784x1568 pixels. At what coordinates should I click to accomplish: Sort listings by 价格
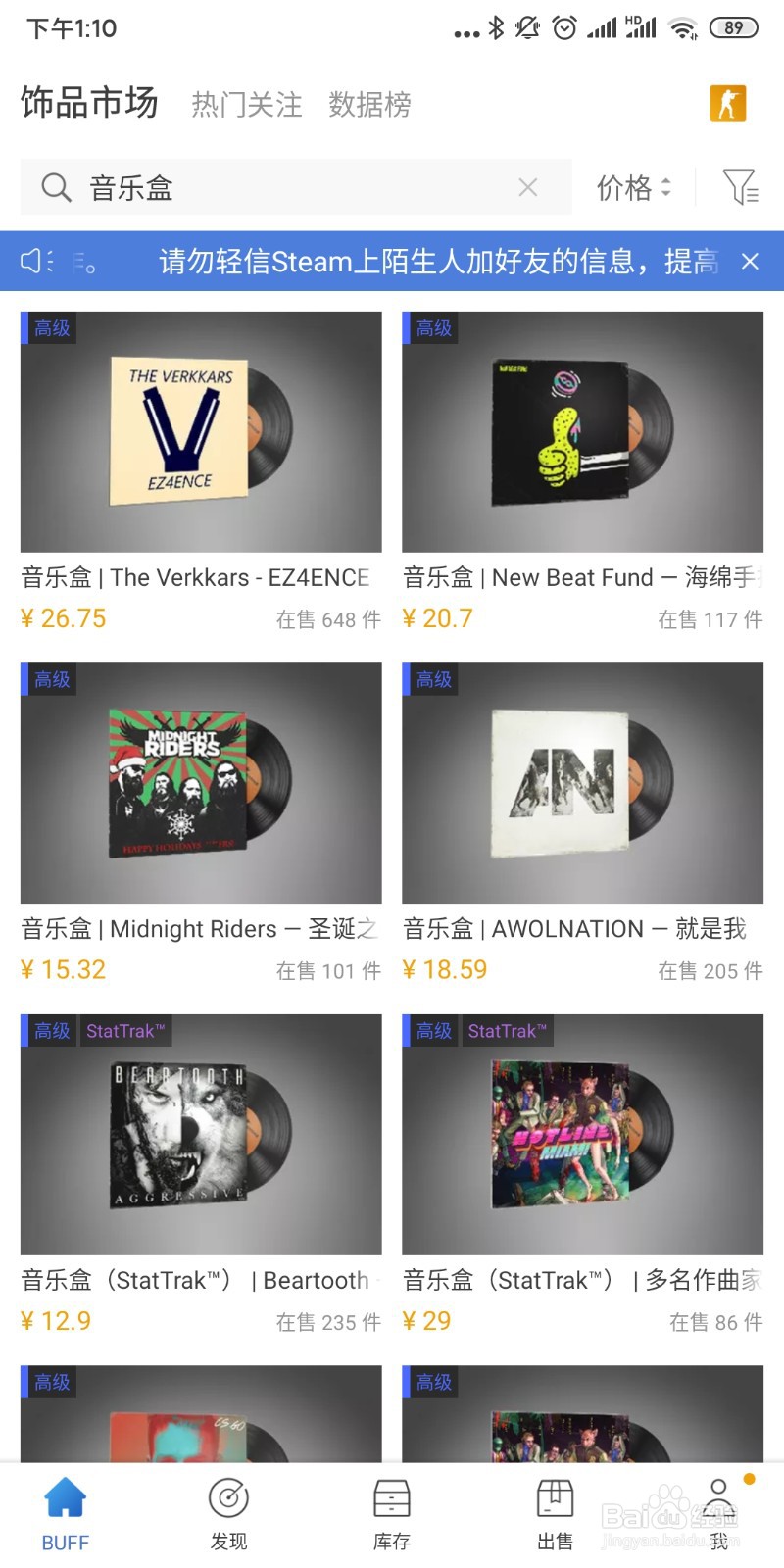[x=634, y=187]
